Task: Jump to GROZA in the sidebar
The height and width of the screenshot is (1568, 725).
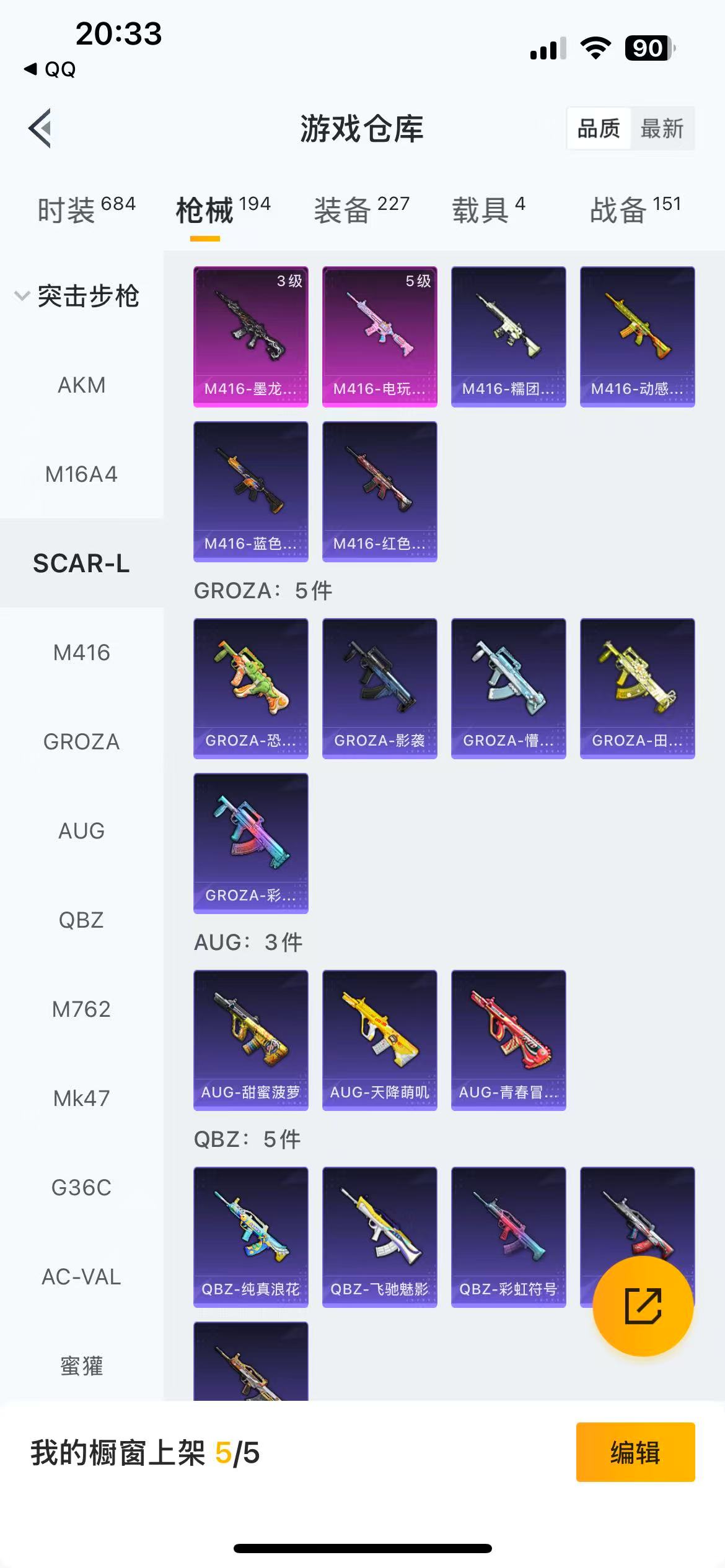Action: pyautogui.click(x=81, y=742)
